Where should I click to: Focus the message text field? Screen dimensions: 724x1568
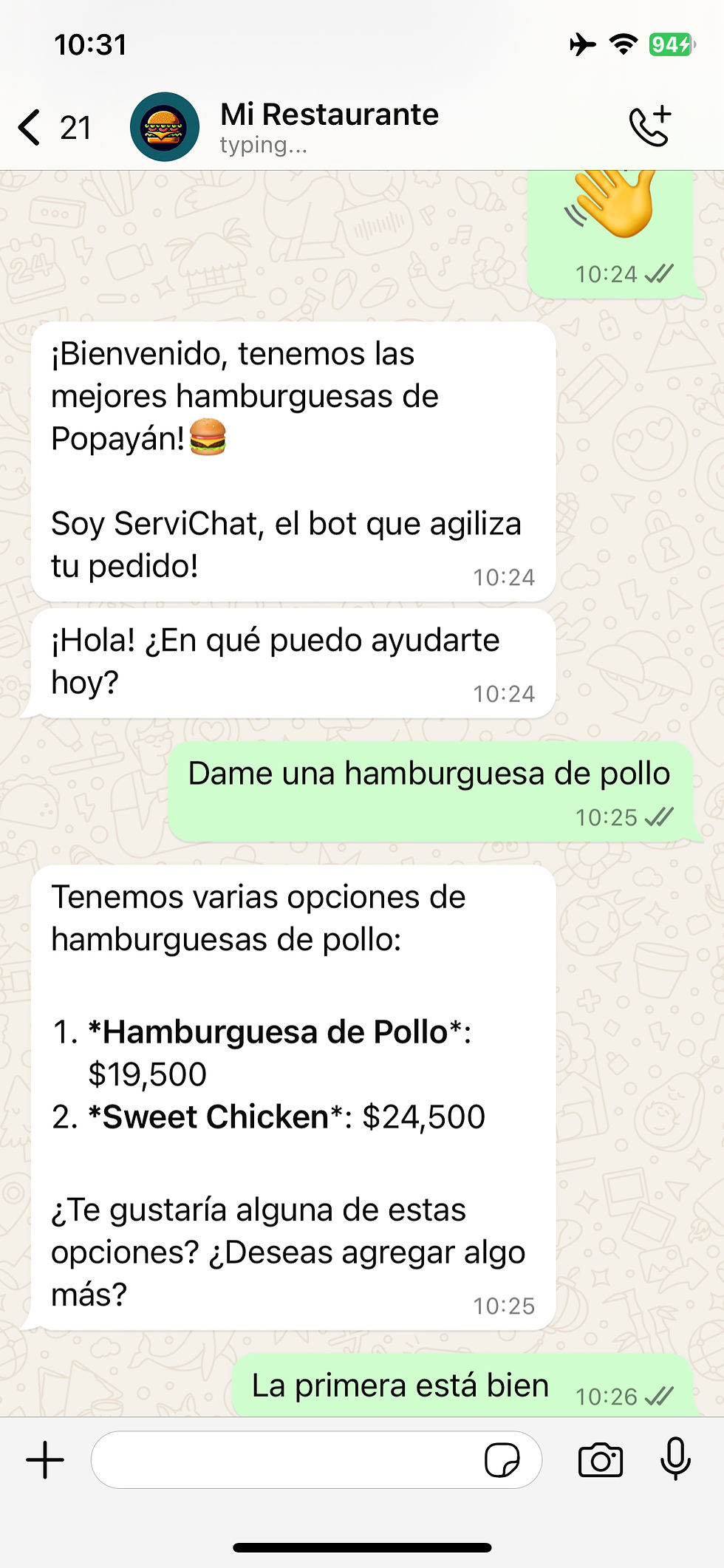tap(284, 1460)
